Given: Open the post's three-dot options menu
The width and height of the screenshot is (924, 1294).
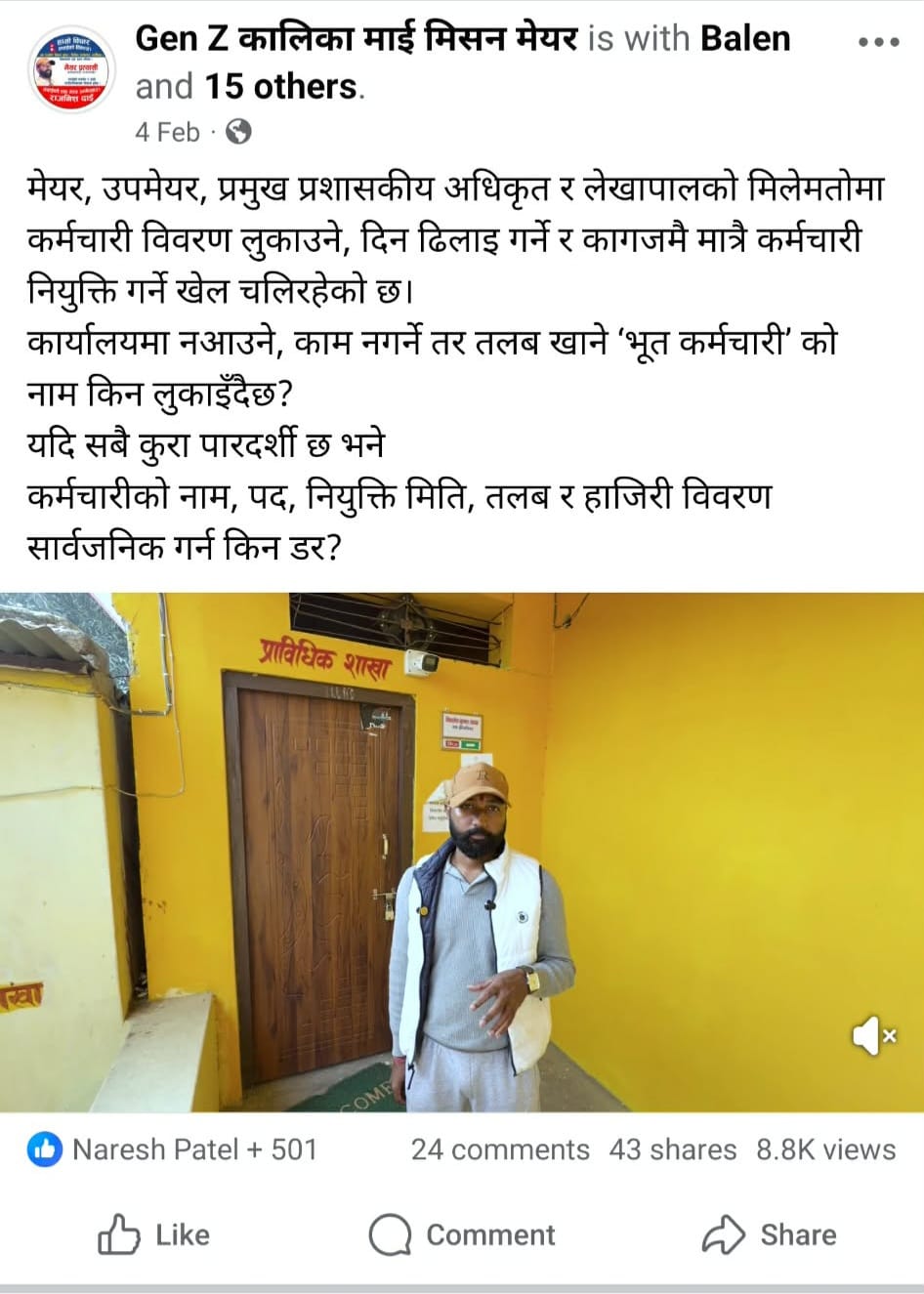Looking at the screenshot, I should [876, 42].
